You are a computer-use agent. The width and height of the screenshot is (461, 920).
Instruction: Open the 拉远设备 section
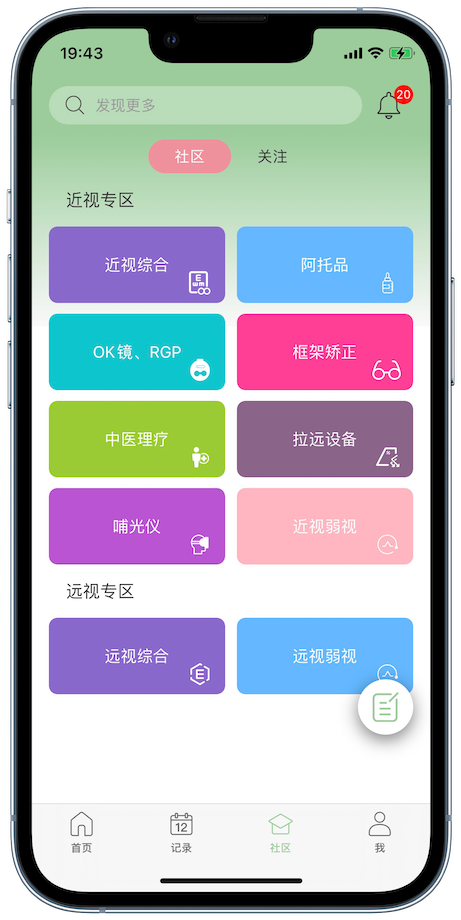(x=325, y=439)
